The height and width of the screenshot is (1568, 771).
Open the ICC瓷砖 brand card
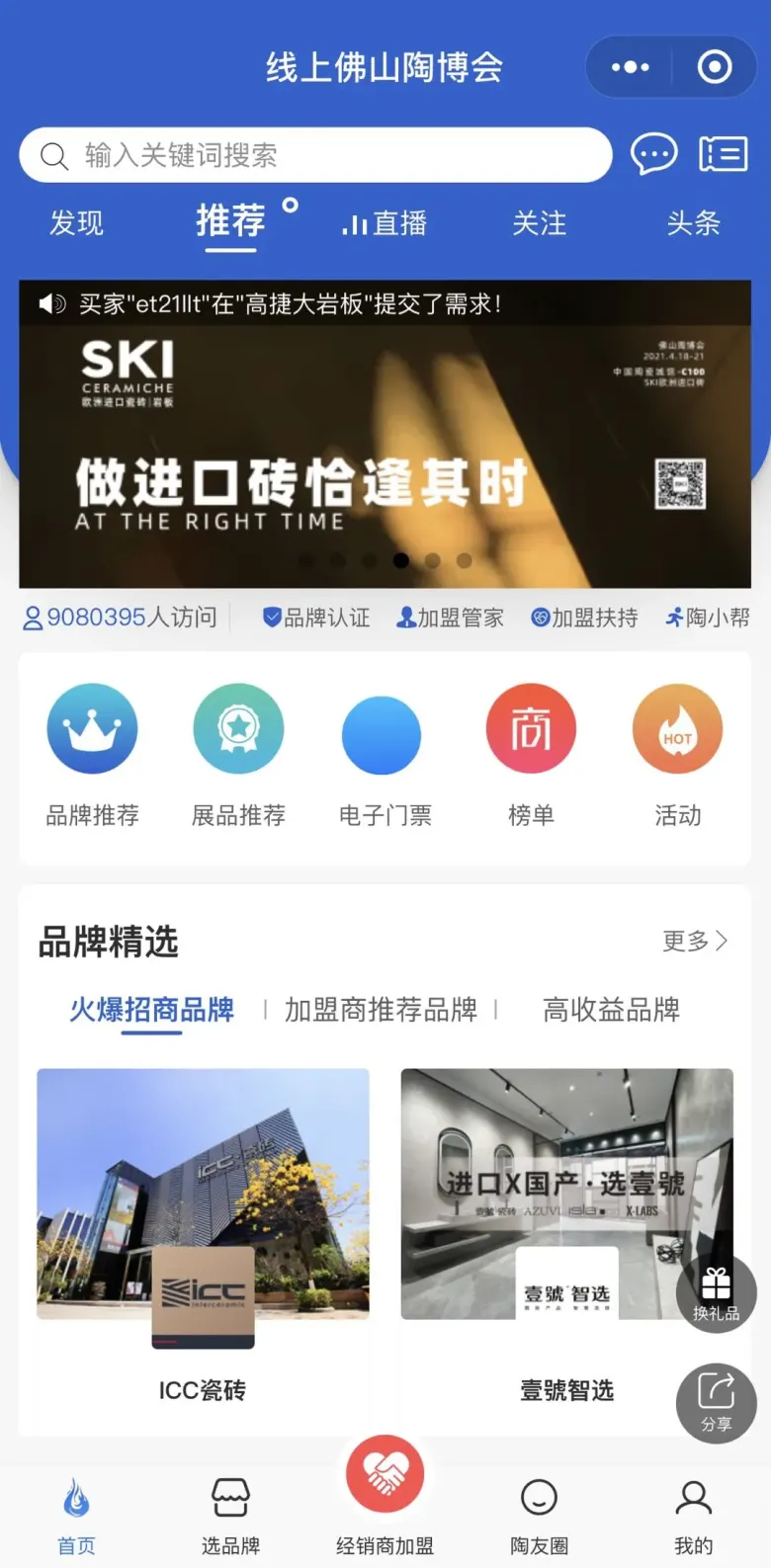203,1235
